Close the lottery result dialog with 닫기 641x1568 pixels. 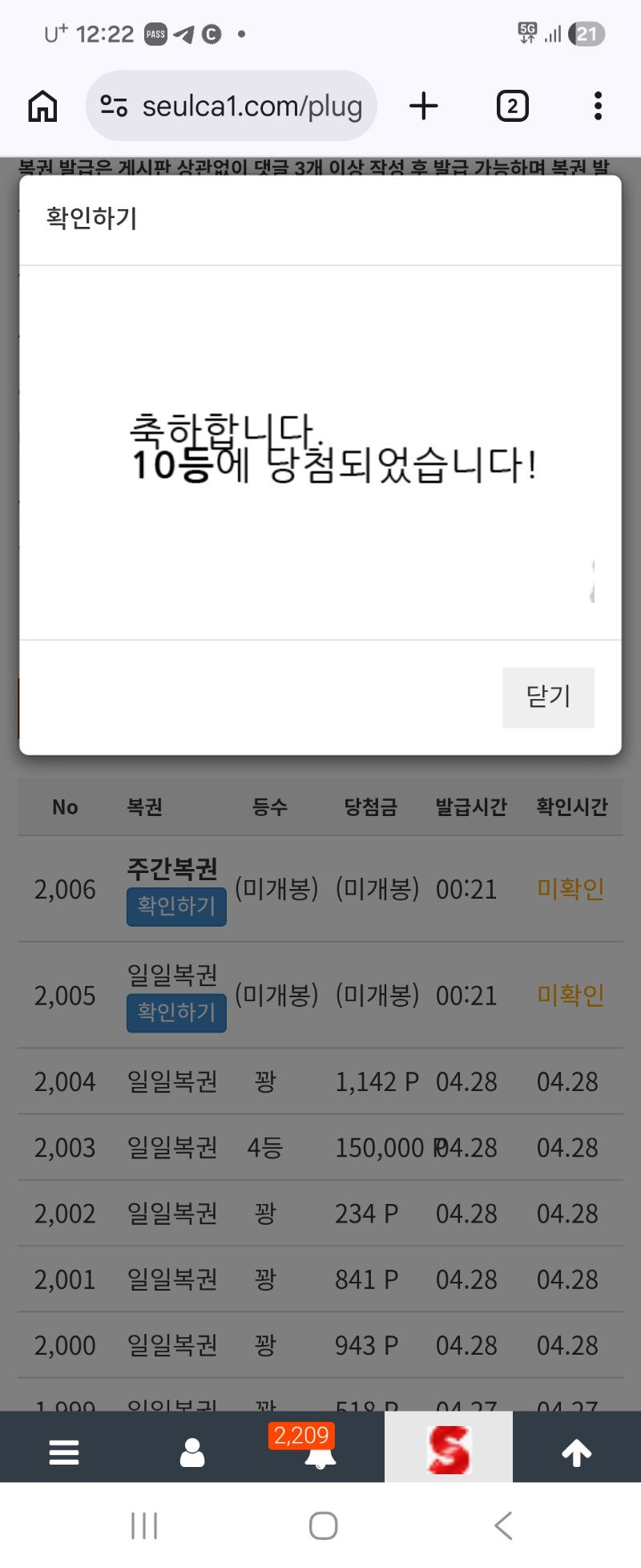pyautogui.click(x=548, y=697)
